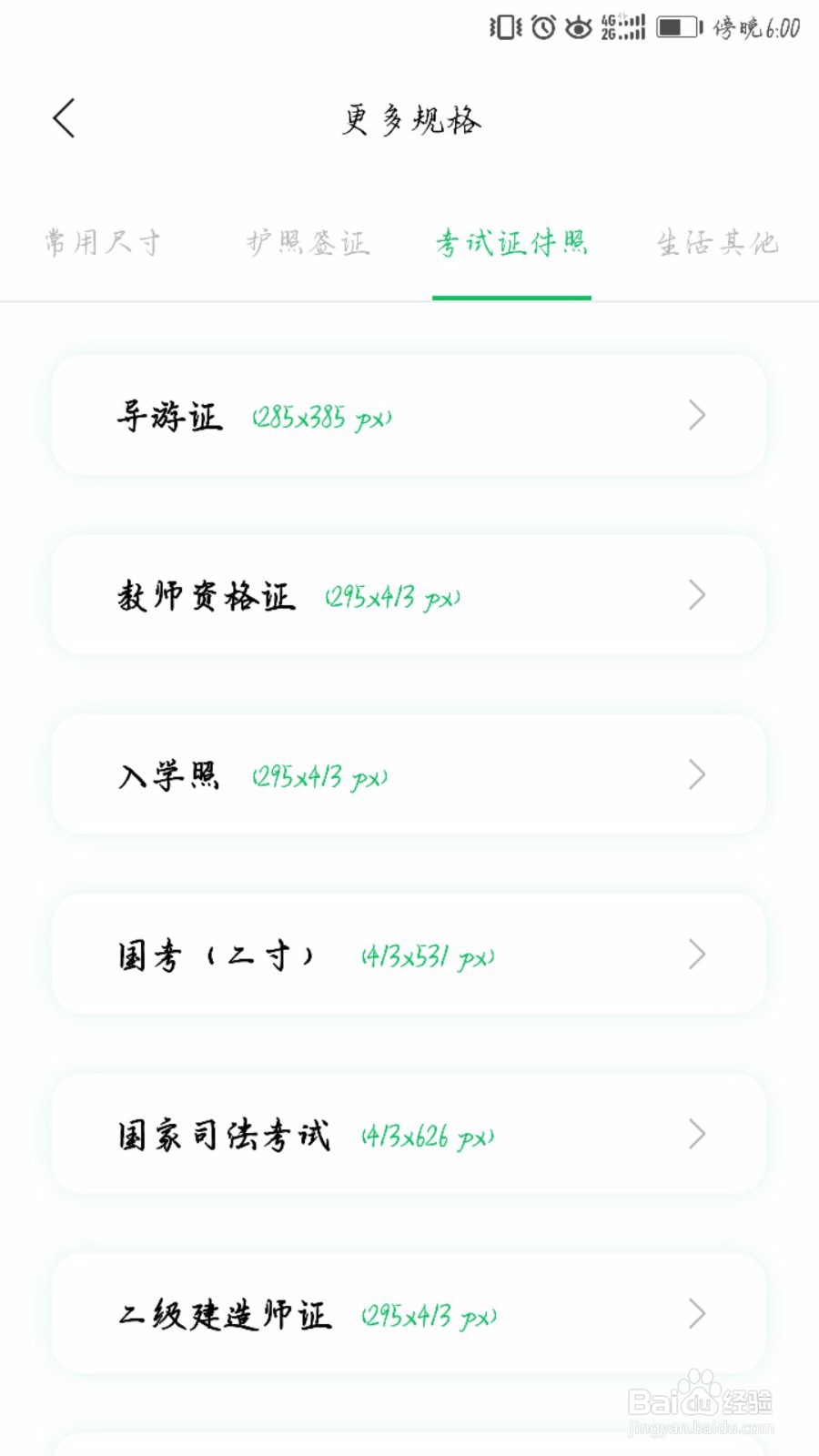This screenshot has width=819, height=1456.
Task: Choose the 入学照 size option
Action: click(x=409, y=774)
